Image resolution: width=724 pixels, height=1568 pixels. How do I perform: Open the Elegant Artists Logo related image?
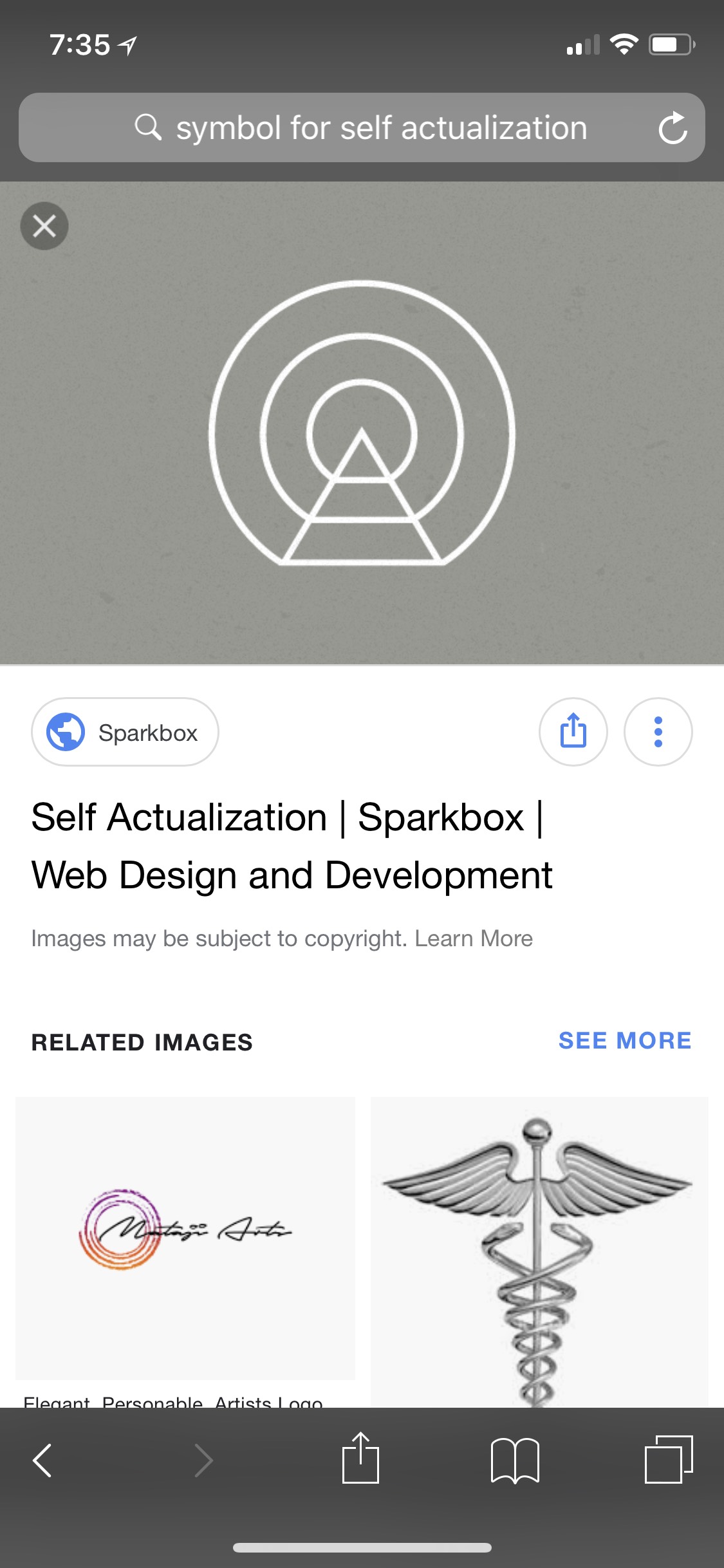pos(185,1237)
